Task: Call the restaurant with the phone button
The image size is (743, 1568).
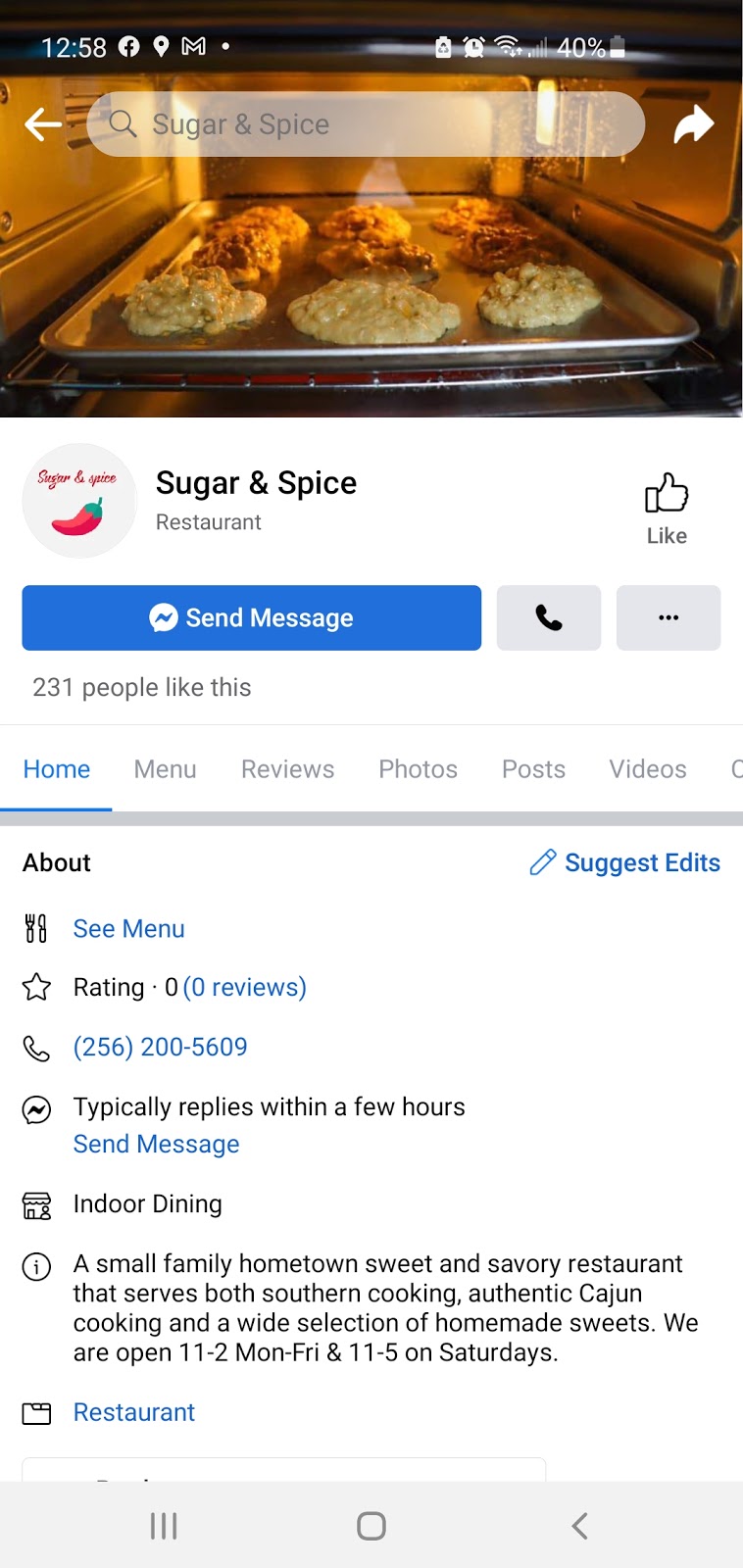Action: pos(549,617)
